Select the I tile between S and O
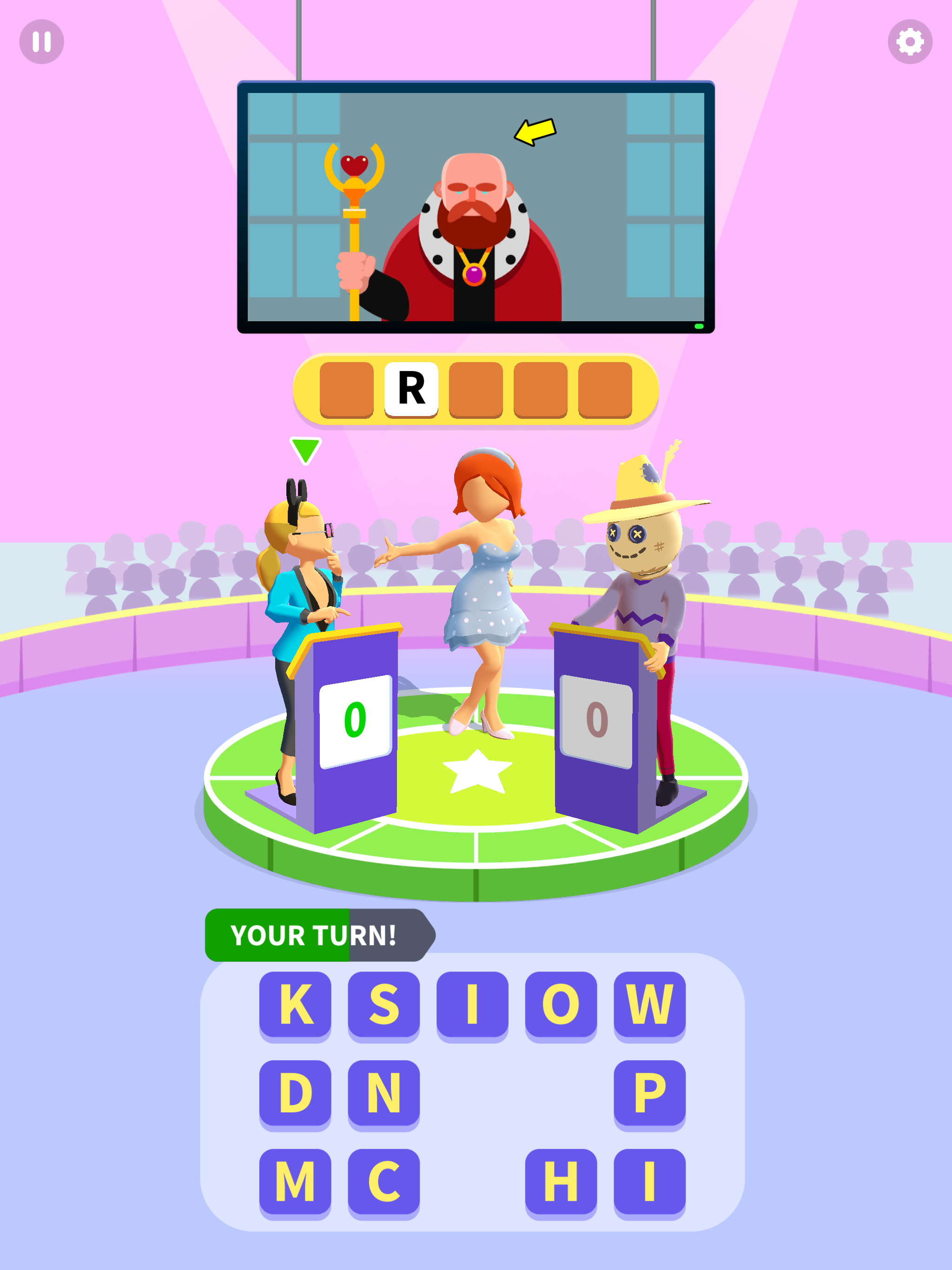 click(x=472, y=1004)
